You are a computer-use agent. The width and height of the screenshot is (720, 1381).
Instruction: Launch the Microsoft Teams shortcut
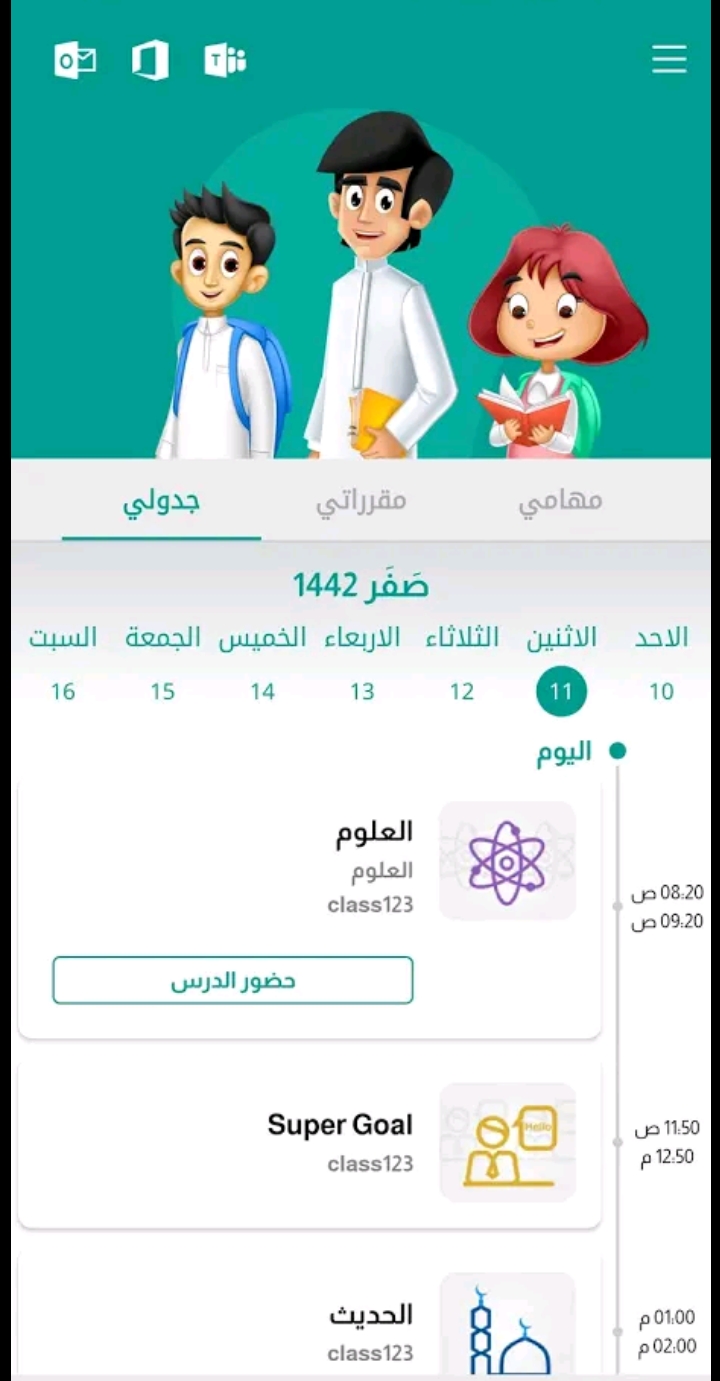(x=225, y=61)
